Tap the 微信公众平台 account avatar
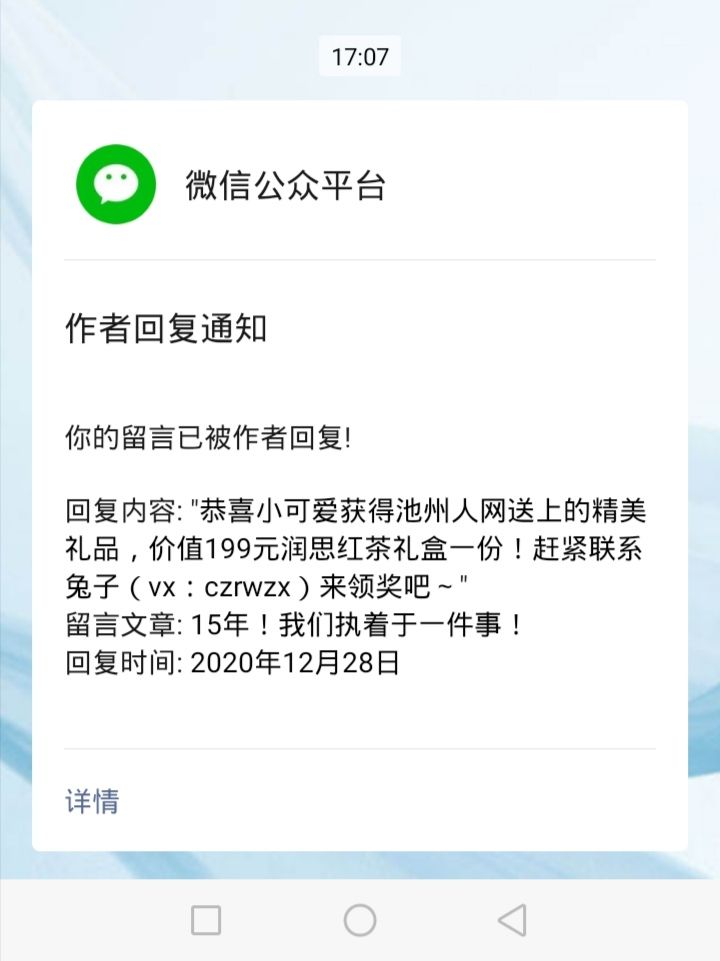This screenshot has width=720, height=961. pos(116,185)
